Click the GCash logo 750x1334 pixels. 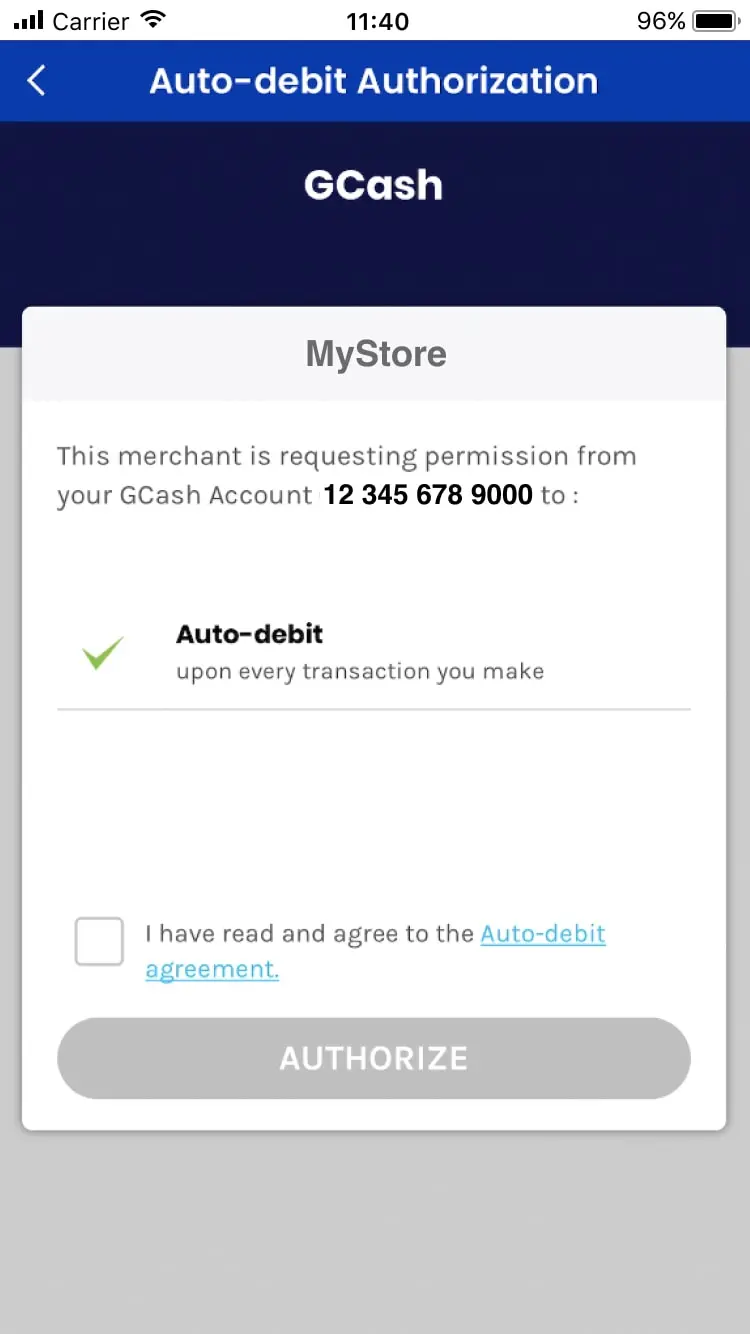coord(373,185)
